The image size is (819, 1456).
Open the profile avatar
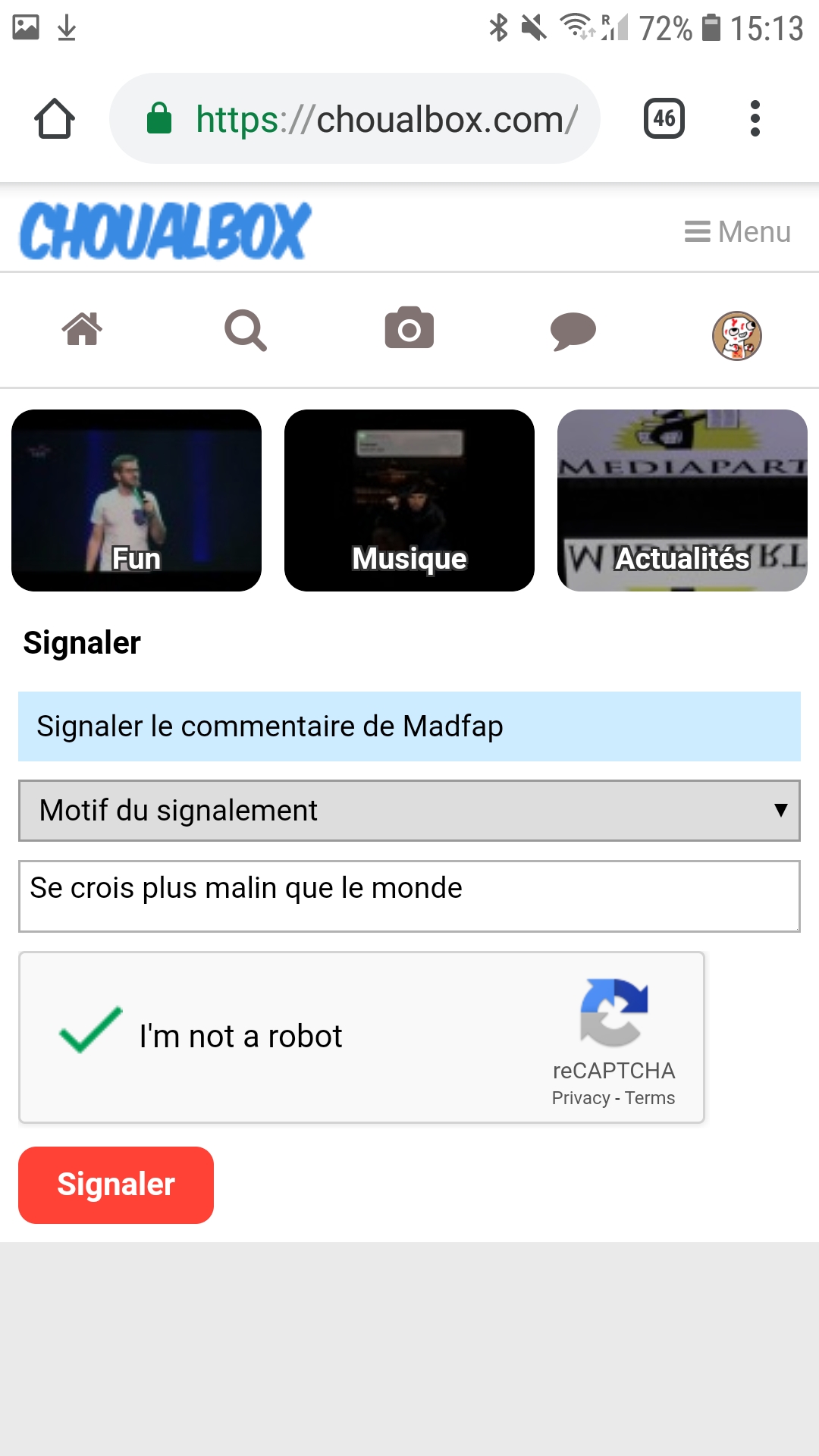coord(736,335)
